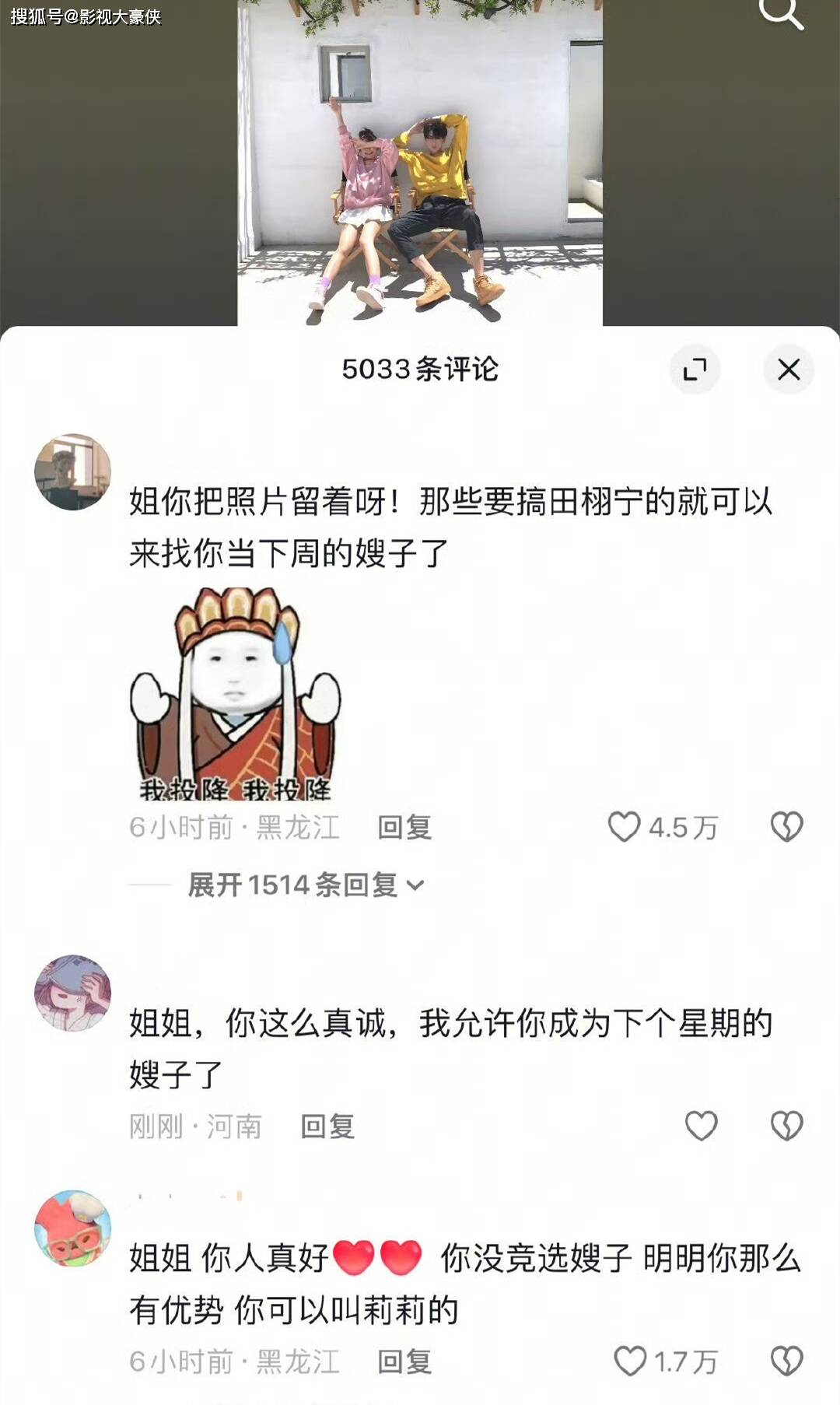Dislike the 河南 comment posted 刚刚

tap(786, 1126)
